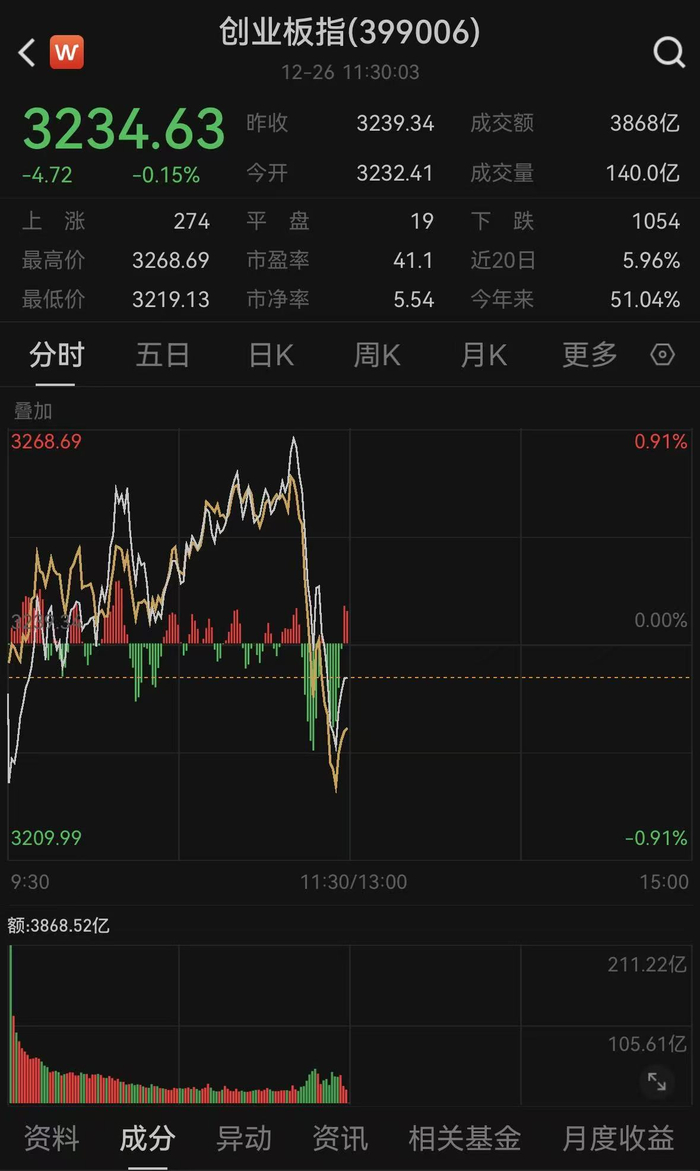Viewport: 700px width, 1171px height.
Task: Open the 相关基金 tab
Action: pyautogui.click(x=464, y=1137)
